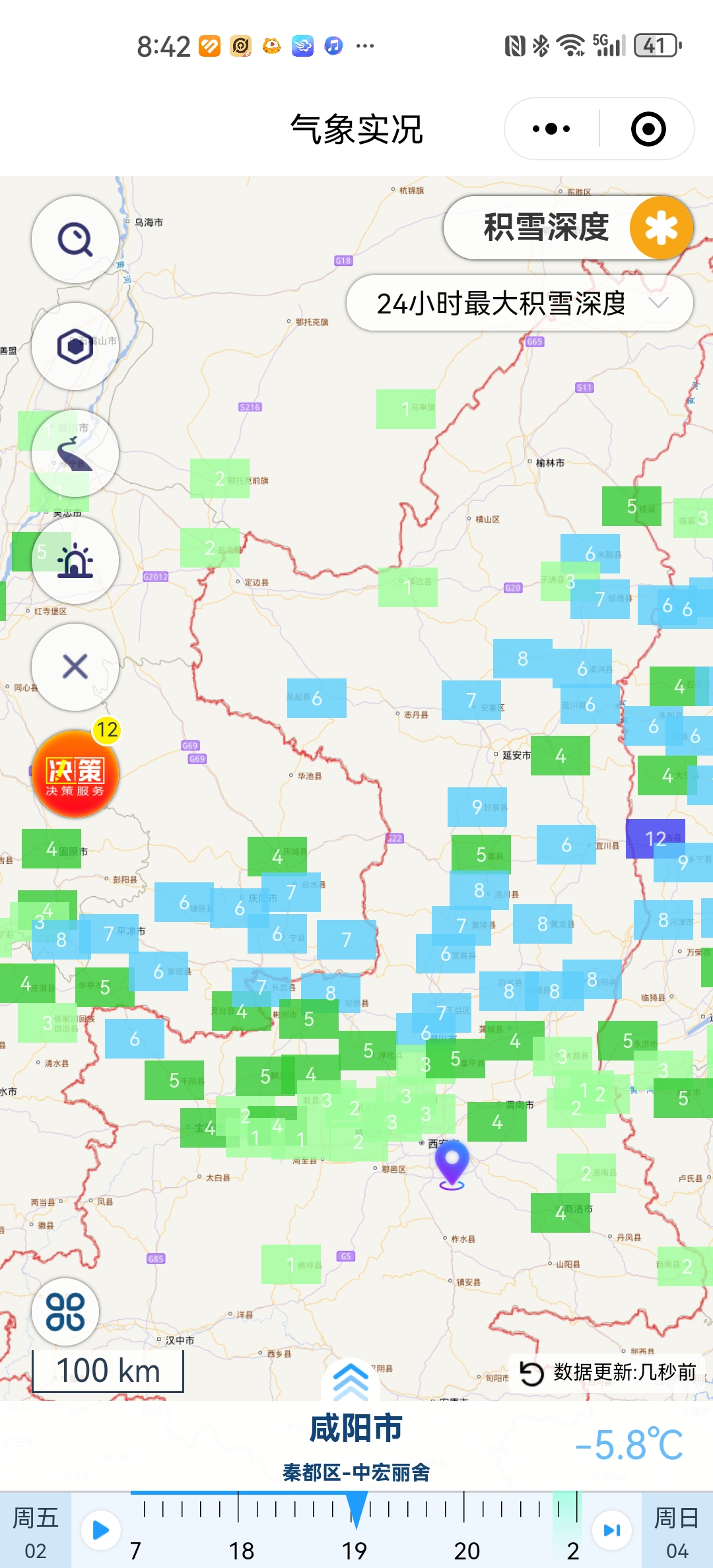
Task: Open the mini program three-dot menu
Action: click(551, 129)
